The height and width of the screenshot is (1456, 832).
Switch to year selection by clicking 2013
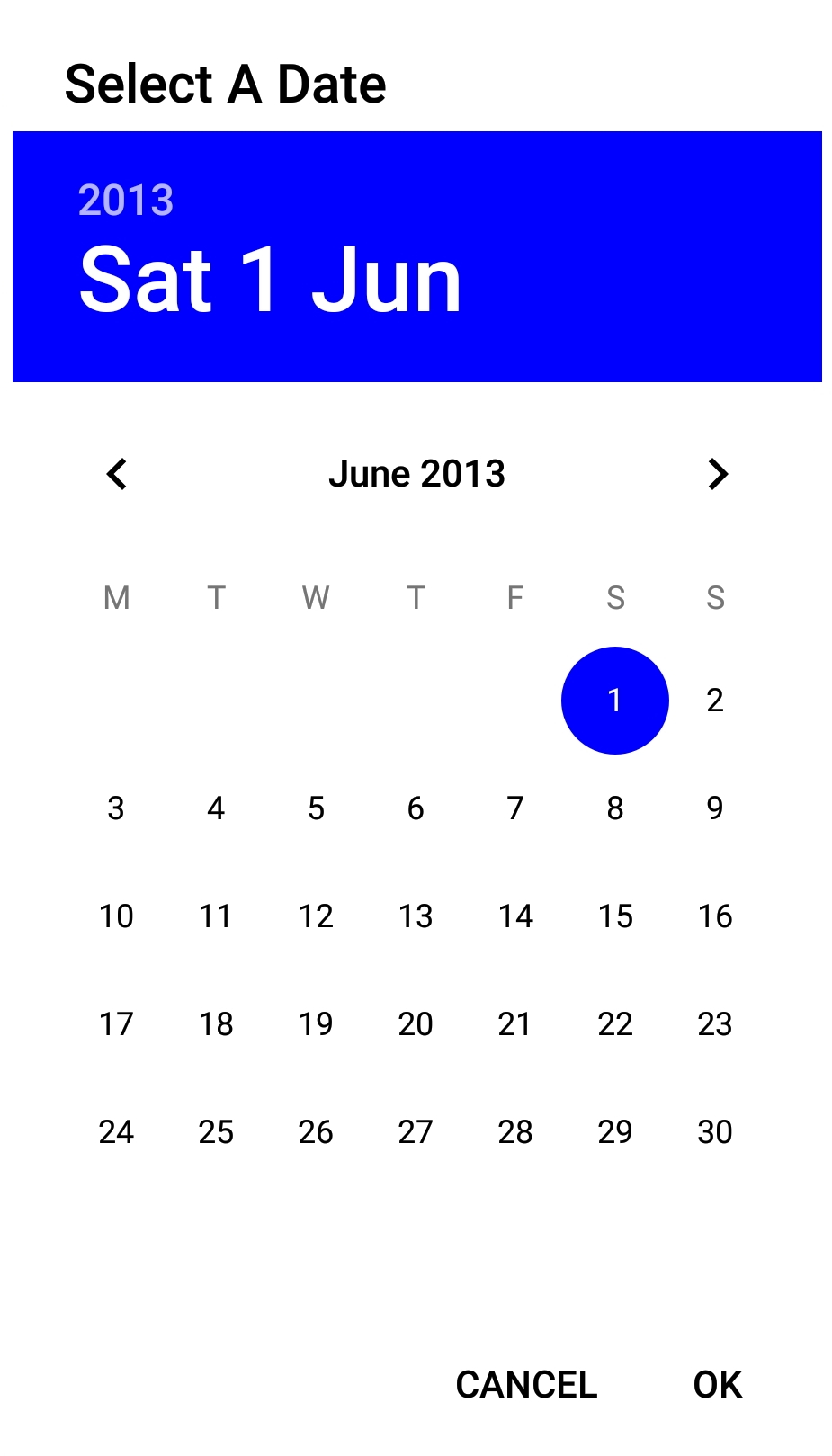pyautogui.click(x=125, y=200)
